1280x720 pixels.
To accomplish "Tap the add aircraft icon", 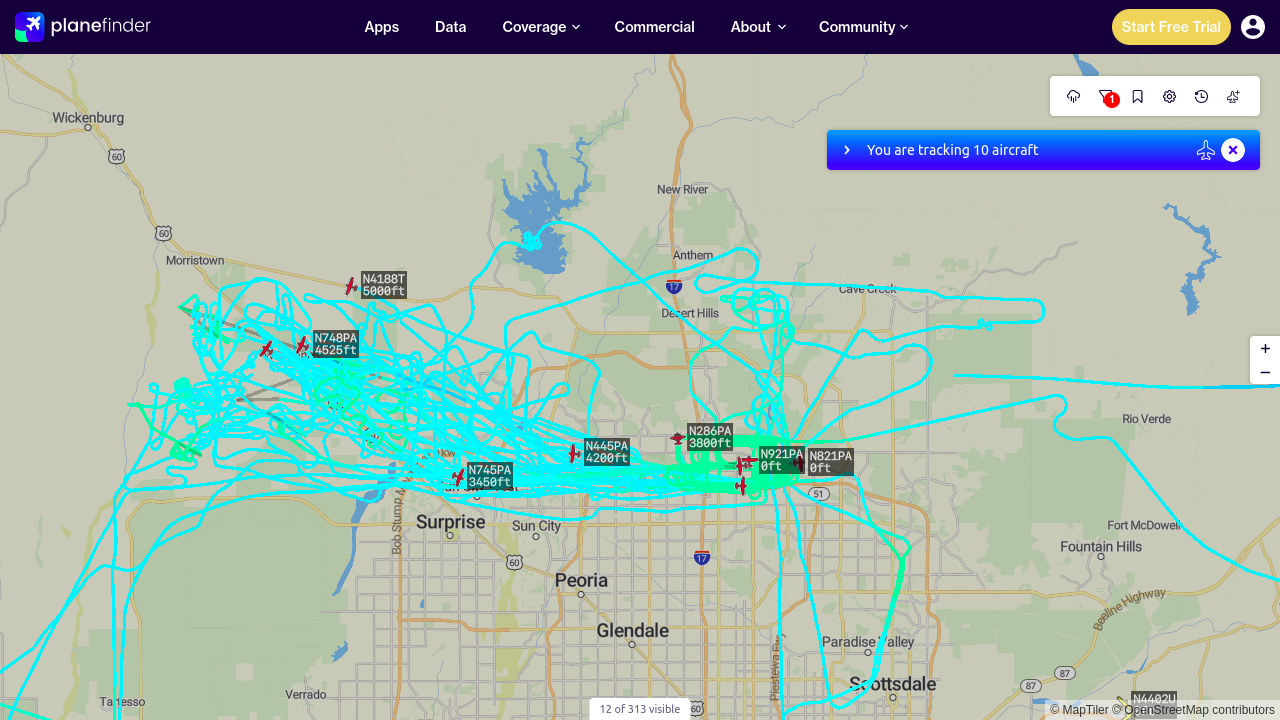I will coord(1234,97).
